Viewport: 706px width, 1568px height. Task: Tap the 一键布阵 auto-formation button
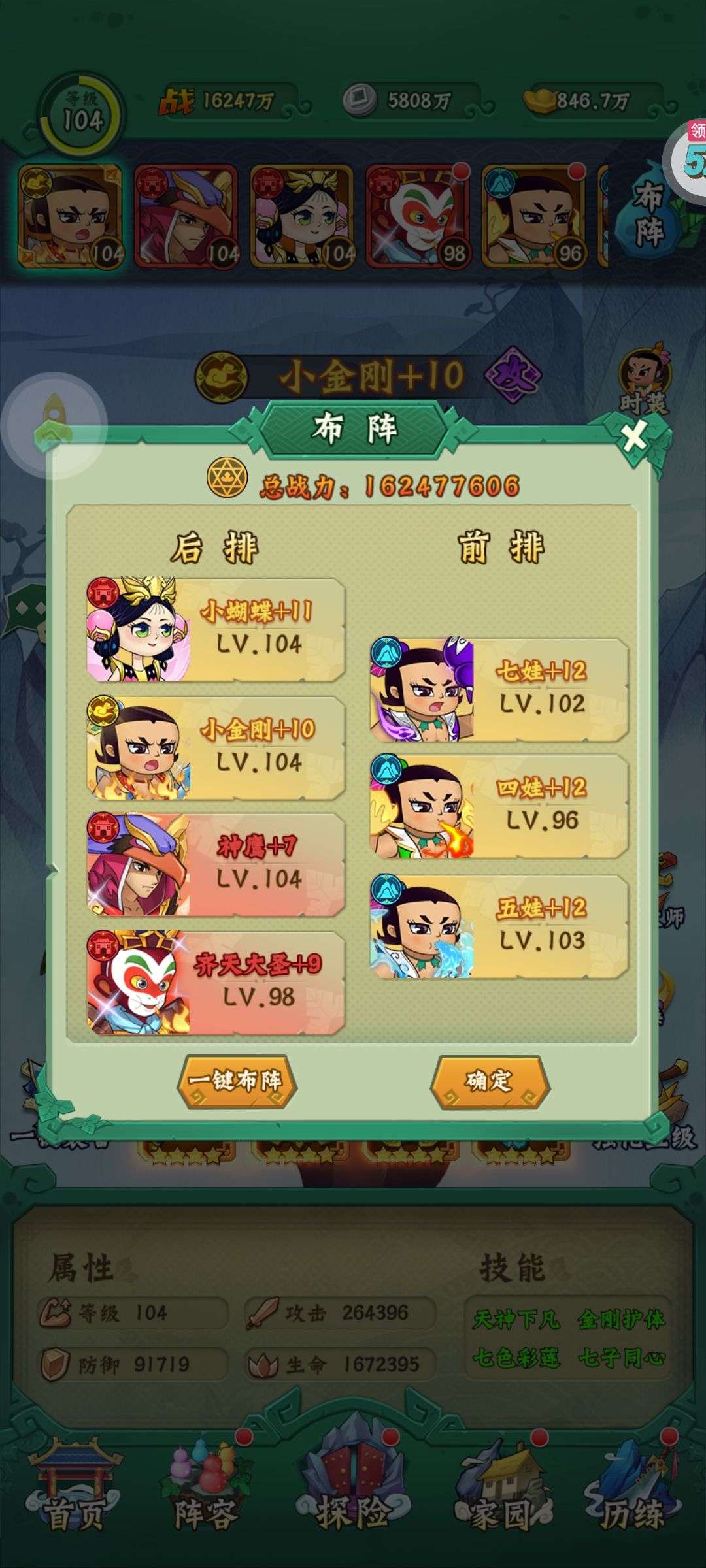coord(237,1081)
